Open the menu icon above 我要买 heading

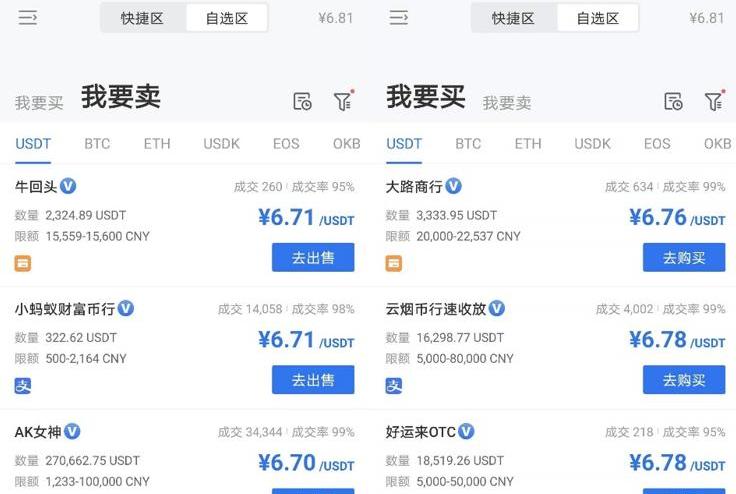399,18
